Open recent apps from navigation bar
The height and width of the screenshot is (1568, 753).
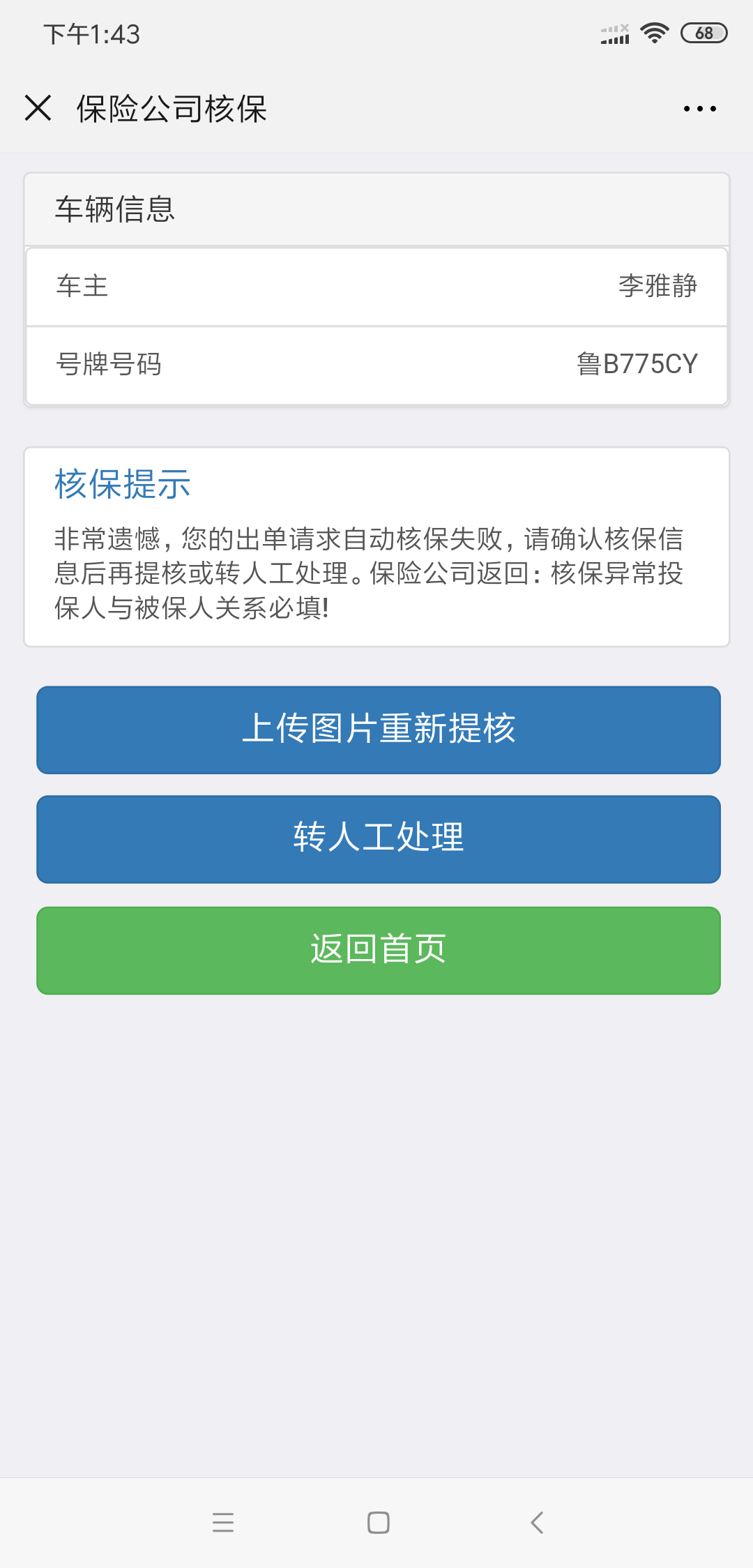(223, 1522)
